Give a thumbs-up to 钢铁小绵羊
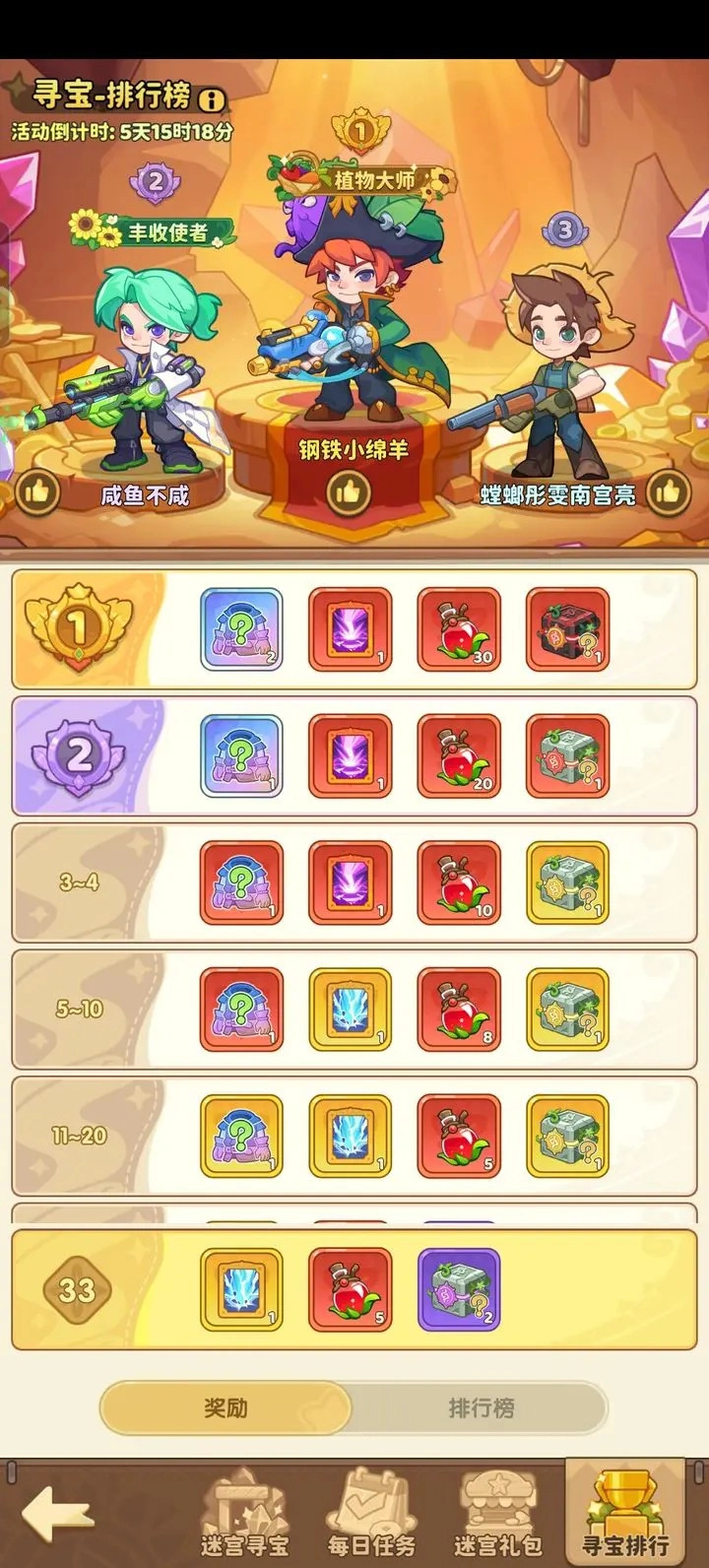 pyautogui.click(x=348, y=490)
